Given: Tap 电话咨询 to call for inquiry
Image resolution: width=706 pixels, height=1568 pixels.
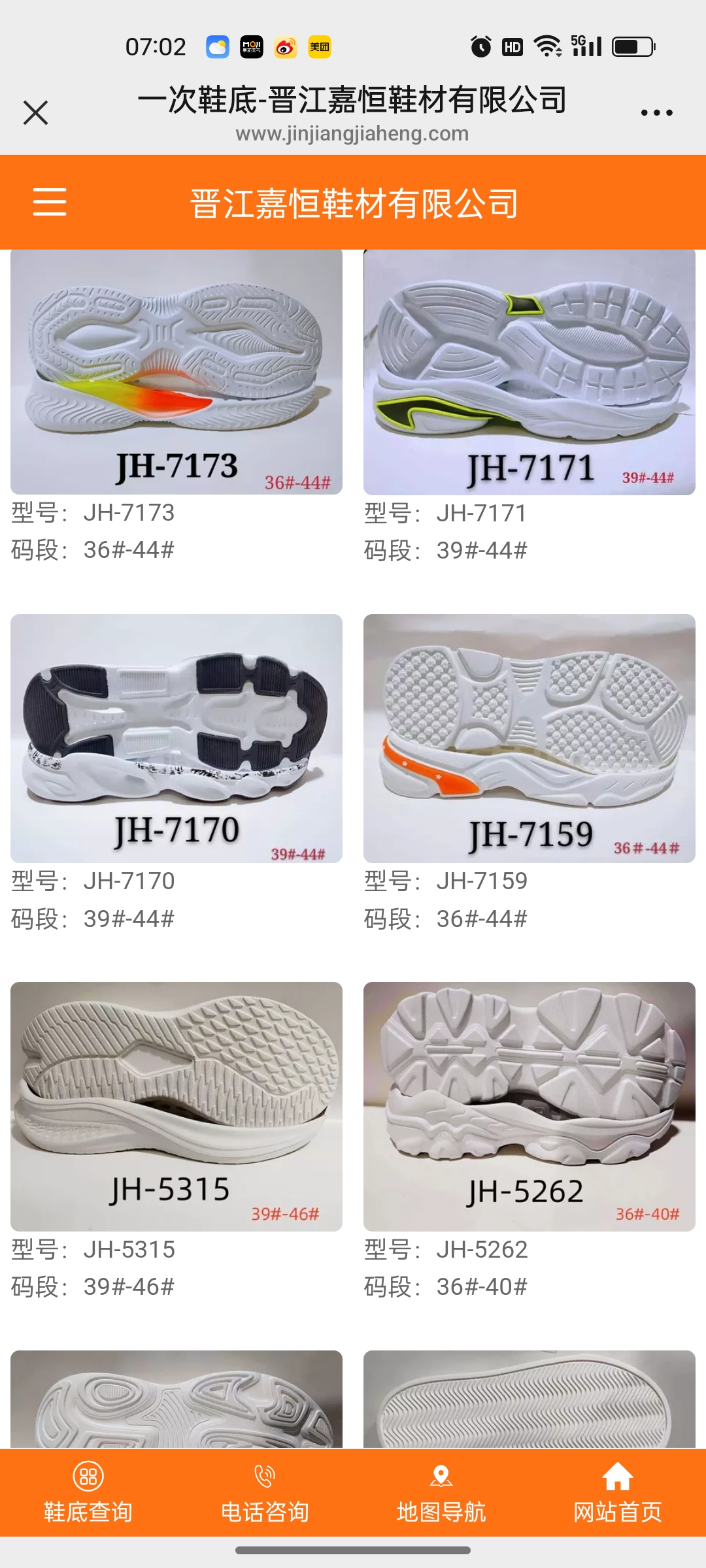Looking at the screenshot, I should tap(265, 1493).
